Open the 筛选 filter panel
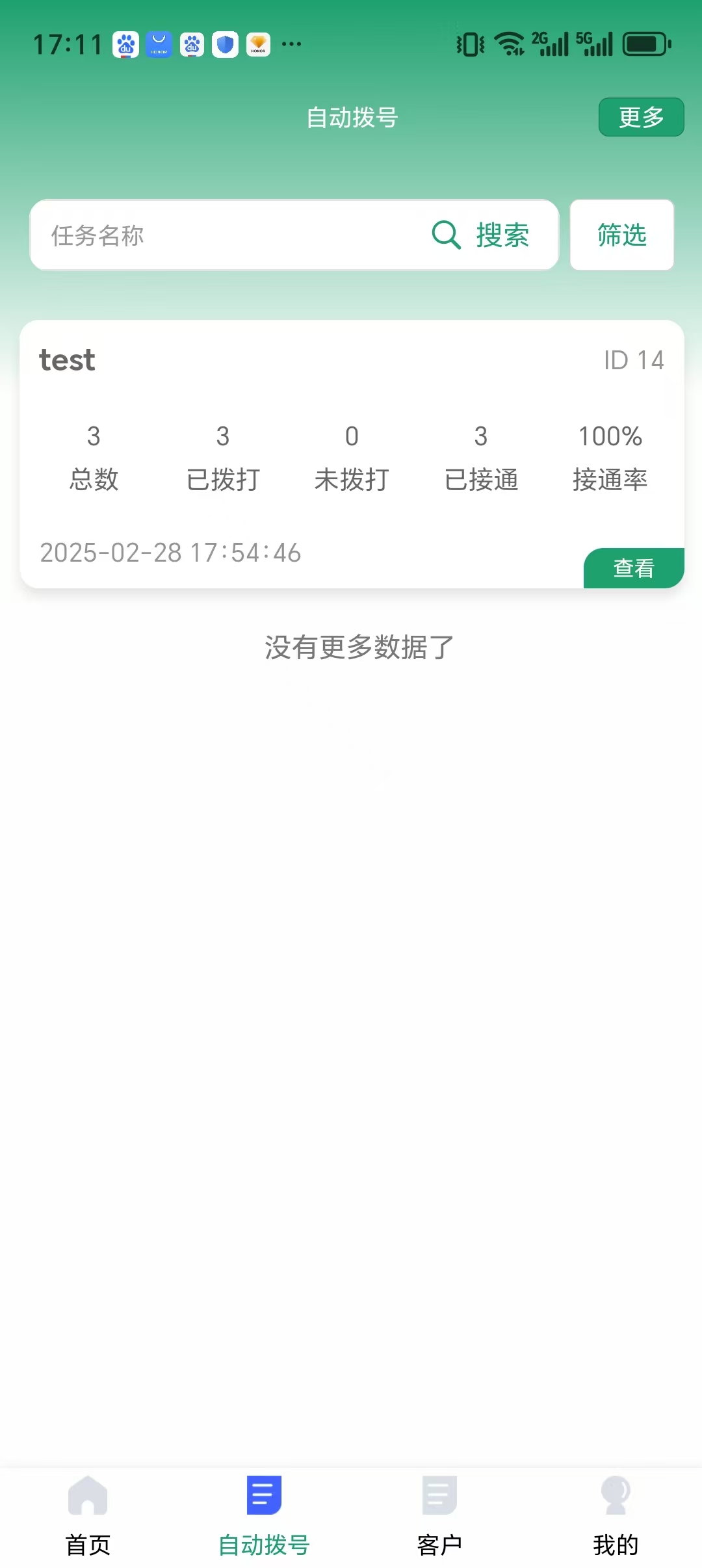The width and height of the screenshot is (702, 1568). pos(621,235)
